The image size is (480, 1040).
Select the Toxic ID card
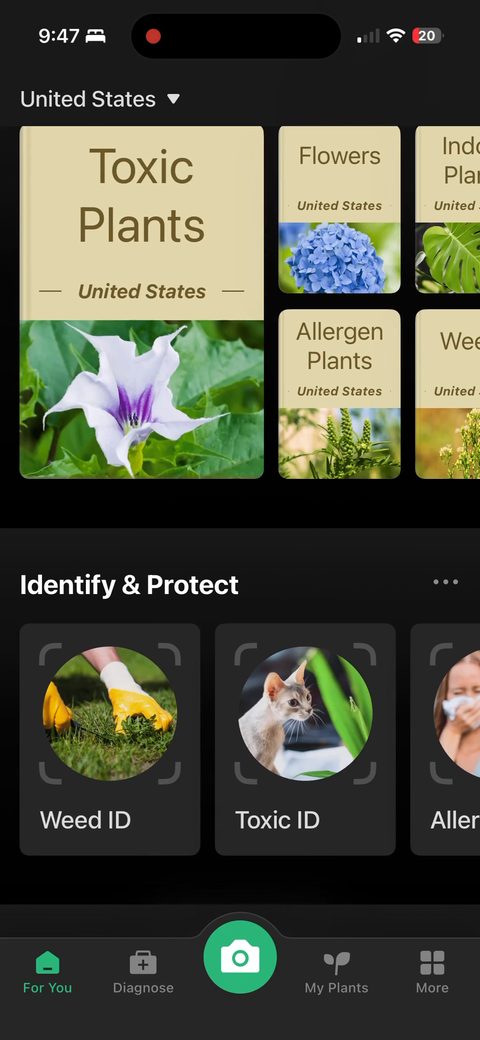(305, 739)
